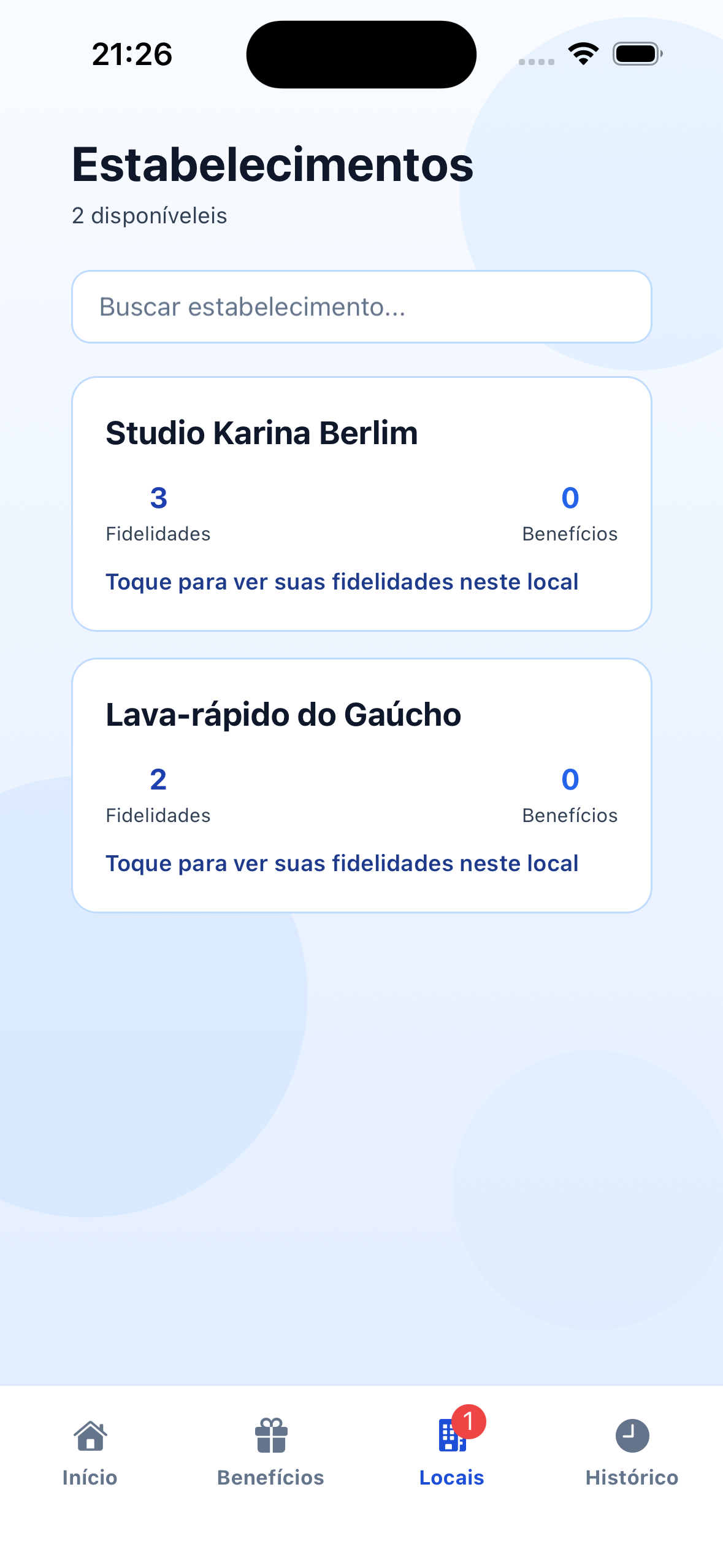Click the Wi-Fi icon in status bar
Screen dimensions: 723x1568
(x=581, y=54)
